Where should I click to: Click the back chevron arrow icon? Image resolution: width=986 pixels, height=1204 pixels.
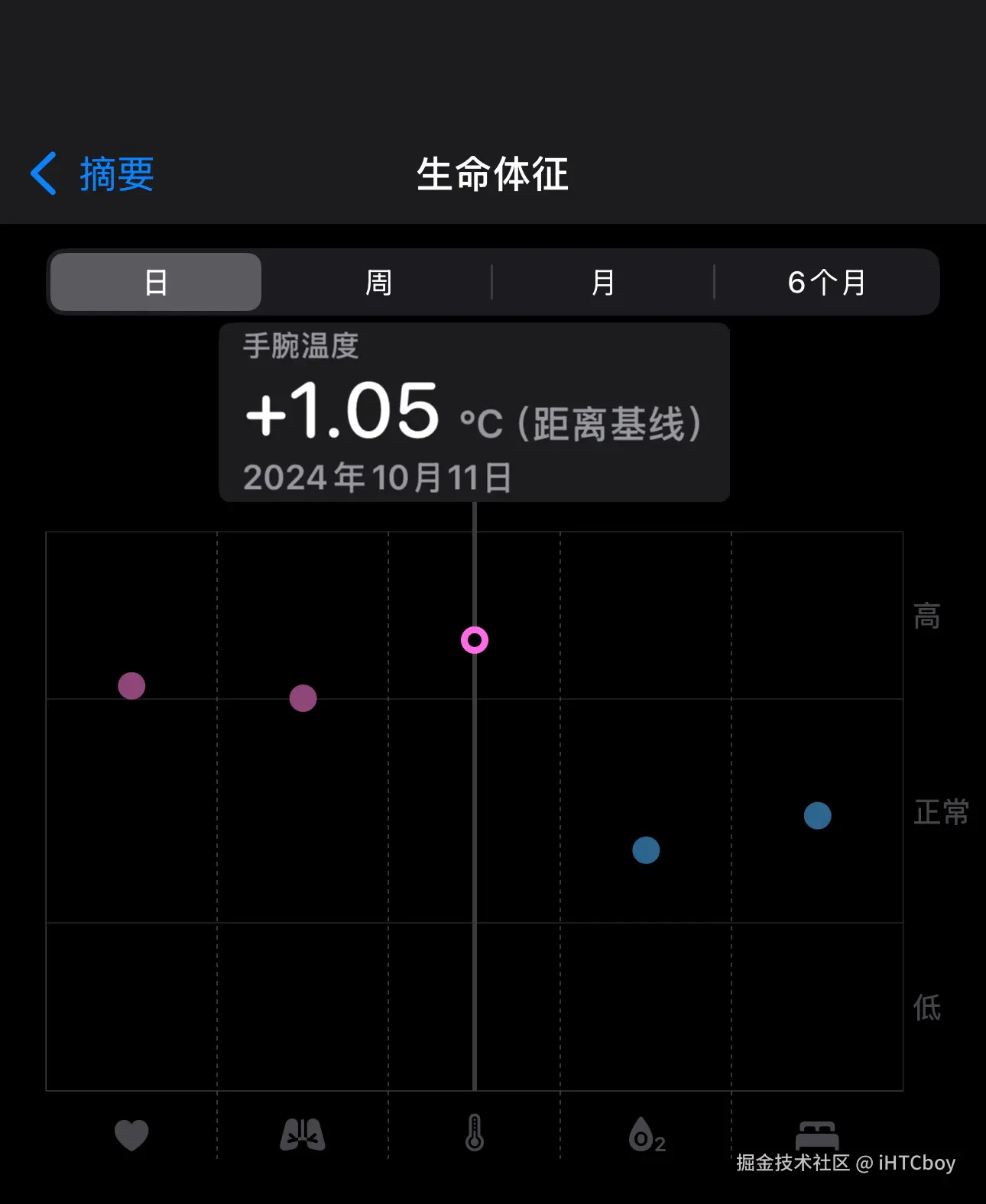(44, 173)
